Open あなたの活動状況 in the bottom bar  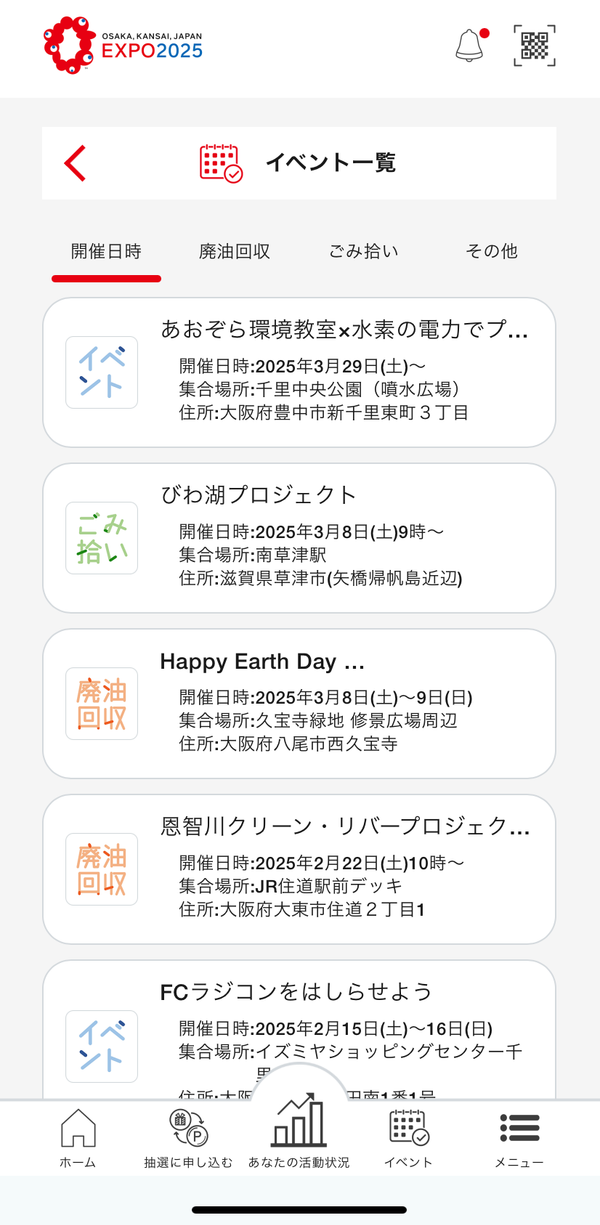(x=299, y=1130)
